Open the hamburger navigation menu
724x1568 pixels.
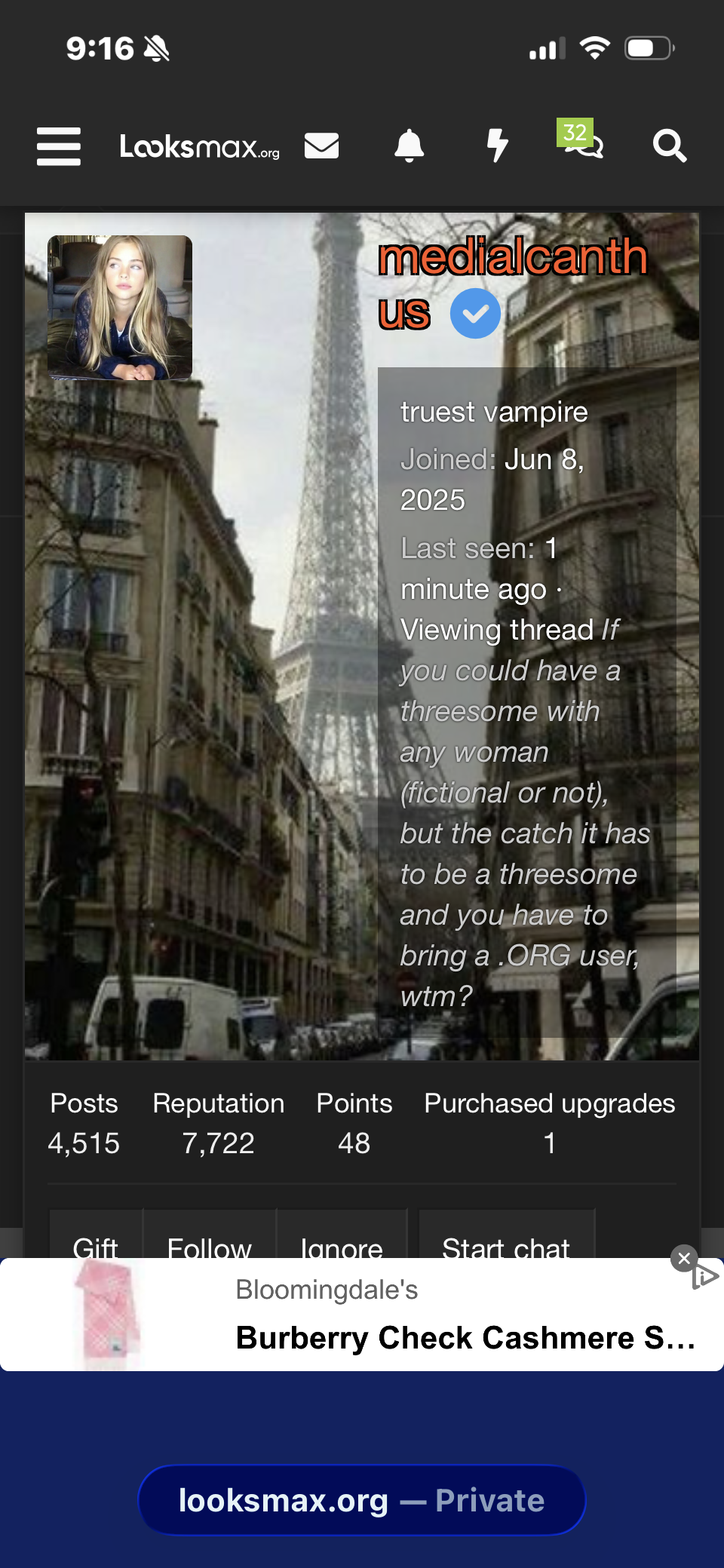coord(59,146)
